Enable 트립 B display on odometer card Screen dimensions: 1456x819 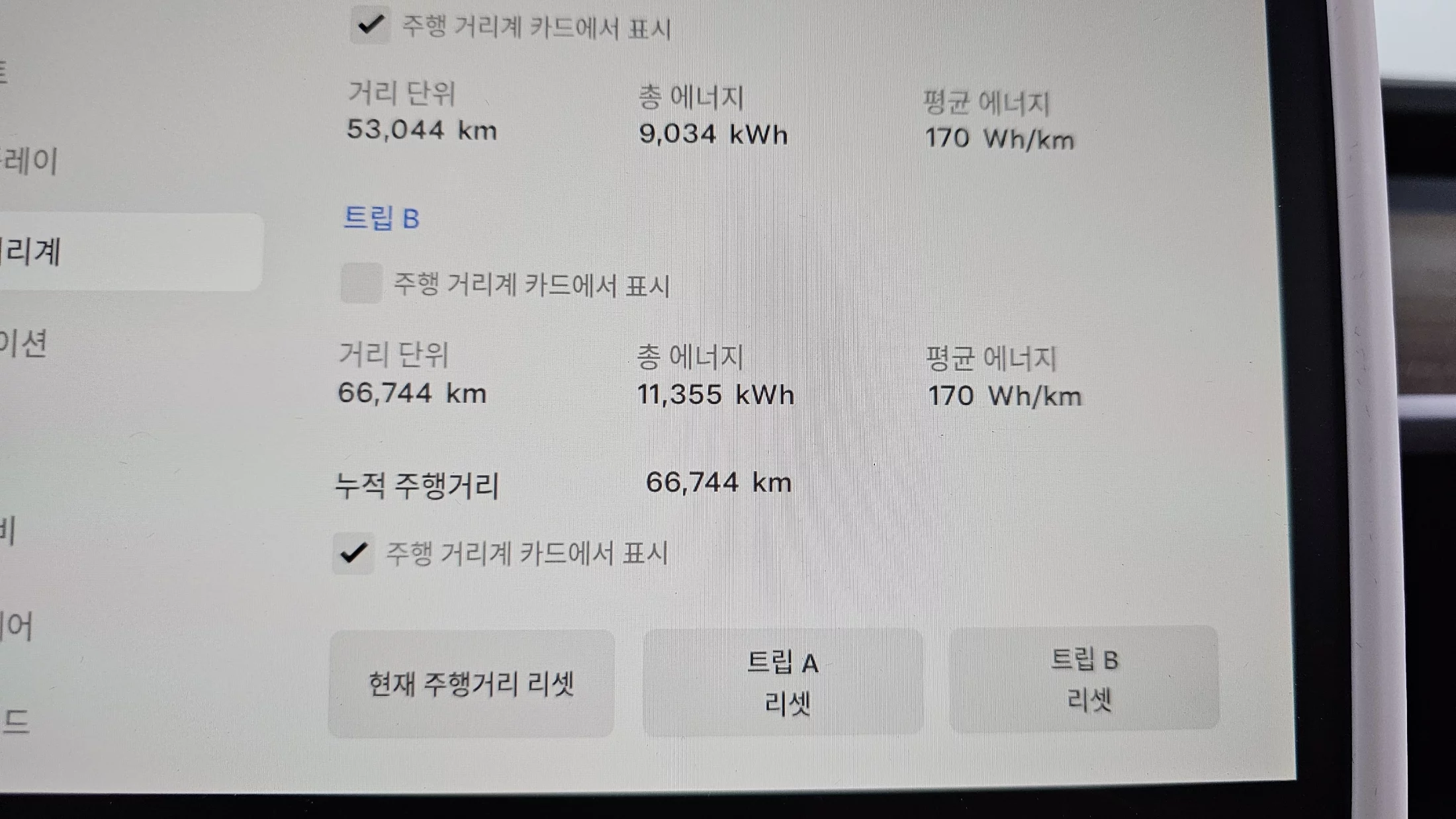point(361,283)
